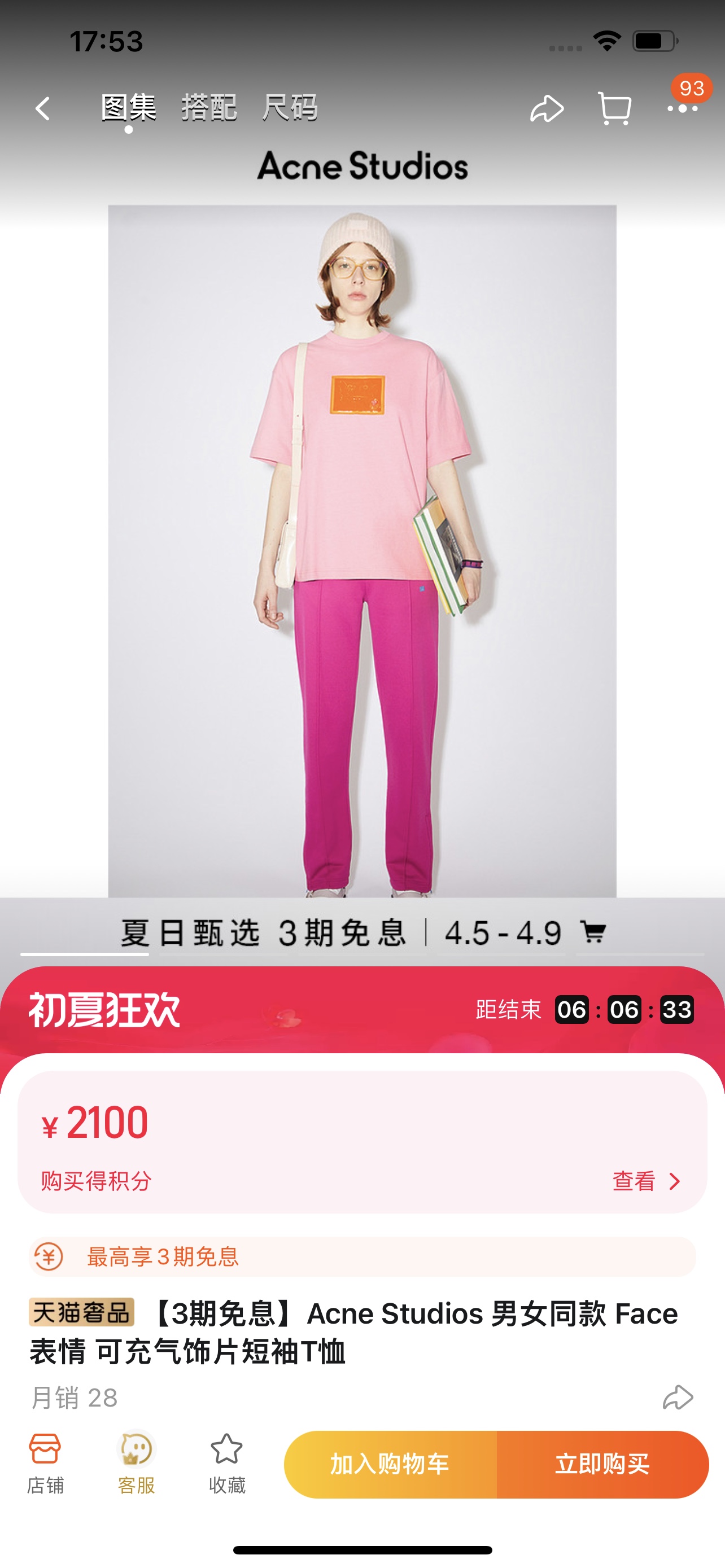Screen dimensions: 725x1568
Task: Share this product from the top bar
Action: click(x=547, y=109)
